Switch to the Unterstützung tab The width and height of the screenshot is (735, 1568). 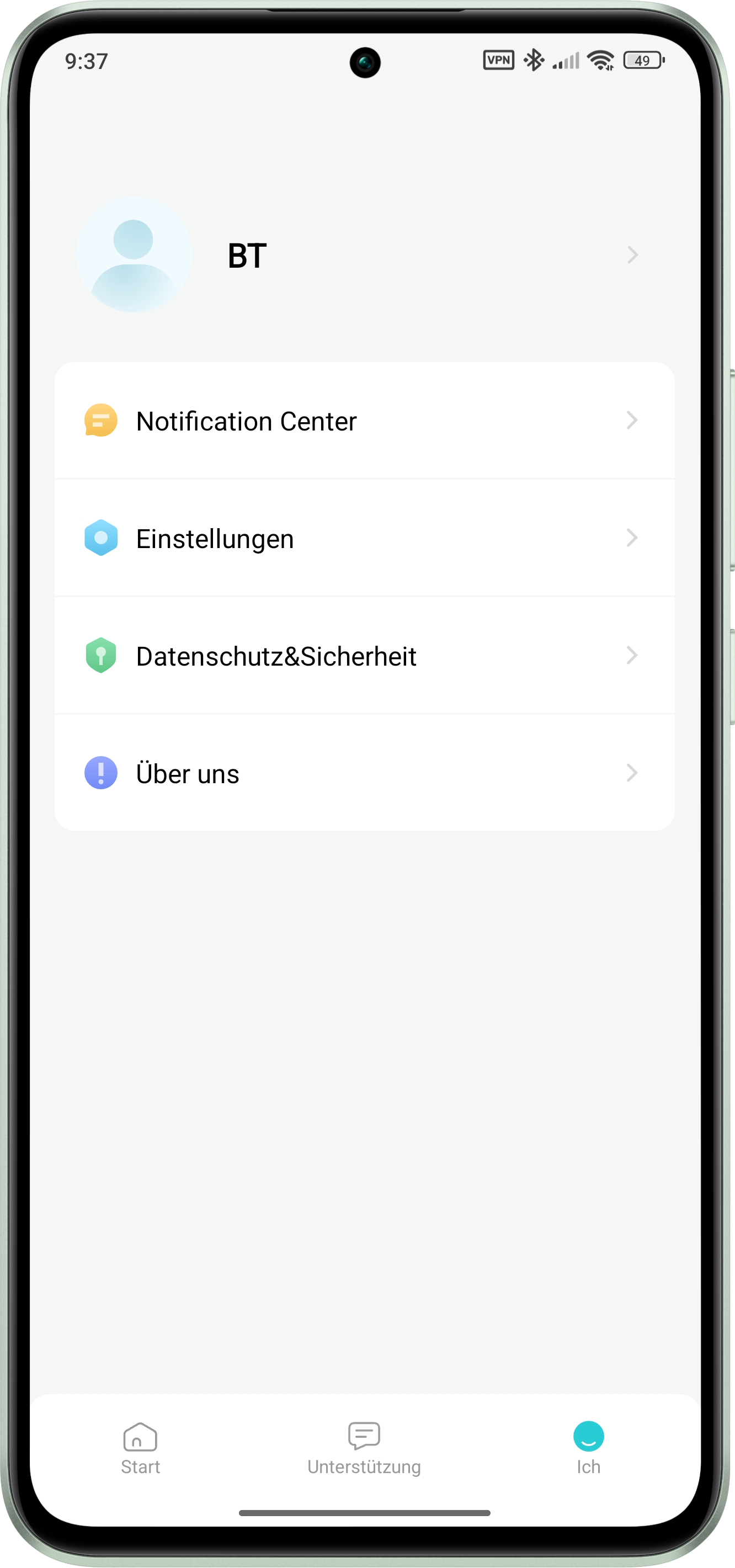(x=364, y=1448)
